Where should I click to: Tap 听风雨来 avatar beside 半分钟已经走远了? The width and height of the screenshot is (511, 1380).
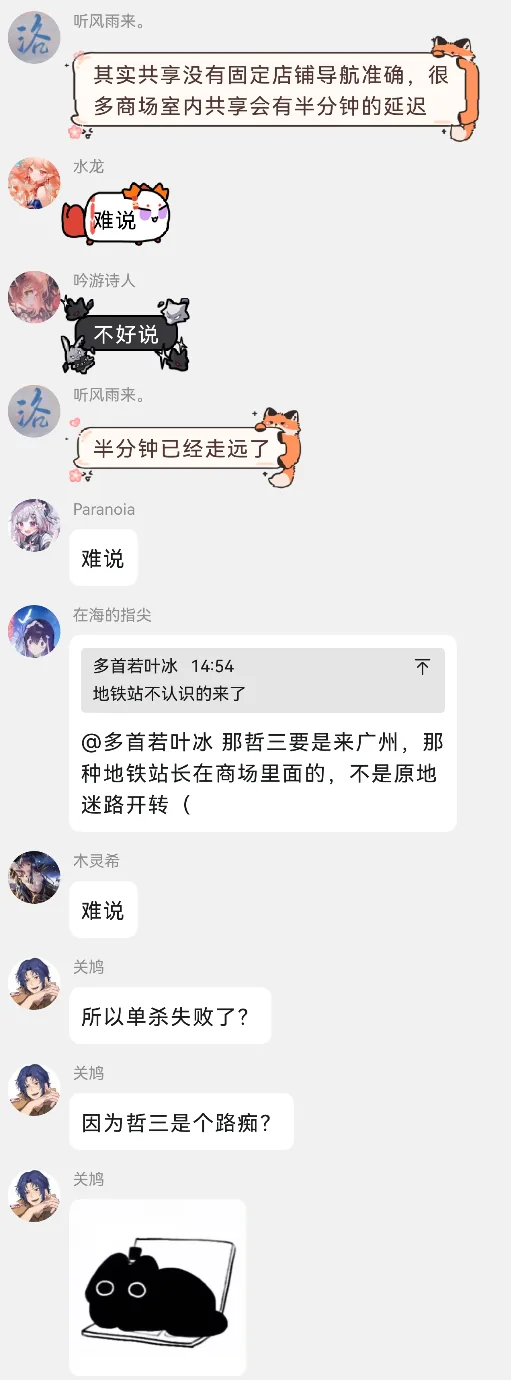coord(34,411)
